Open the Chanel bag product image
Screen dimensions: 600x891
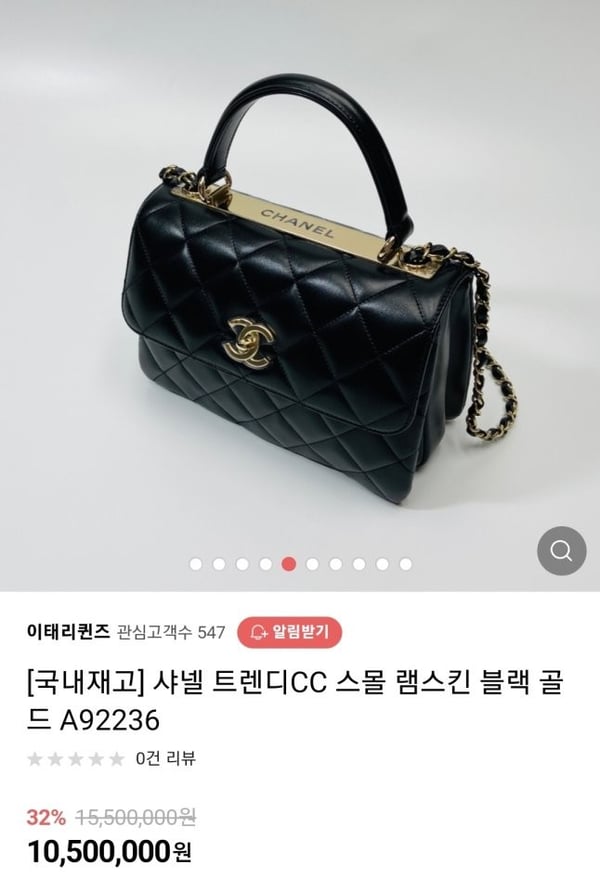tap(300, 280)
